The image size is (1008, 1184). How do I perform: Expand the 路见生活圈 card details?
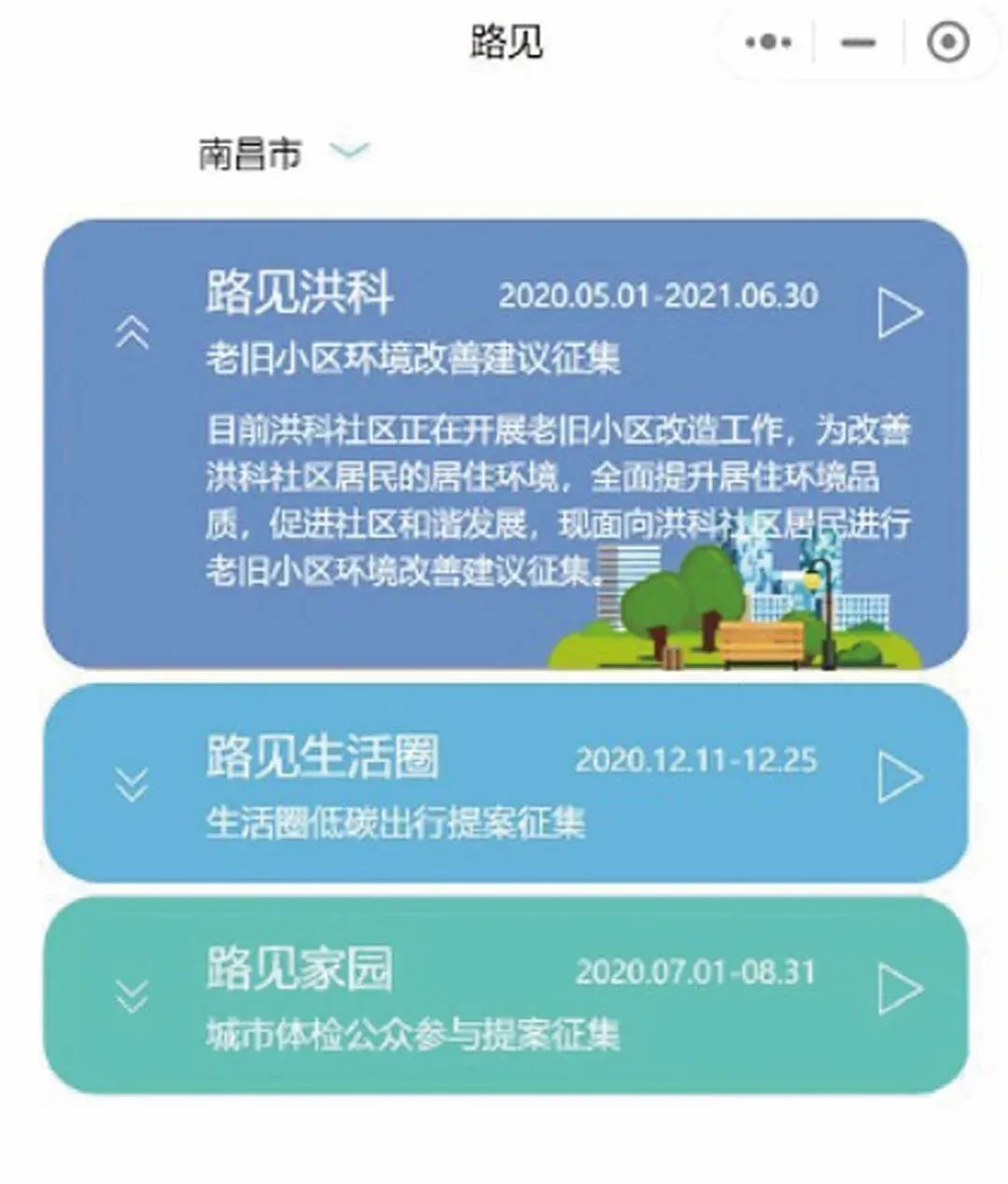(x=131, y=785)
